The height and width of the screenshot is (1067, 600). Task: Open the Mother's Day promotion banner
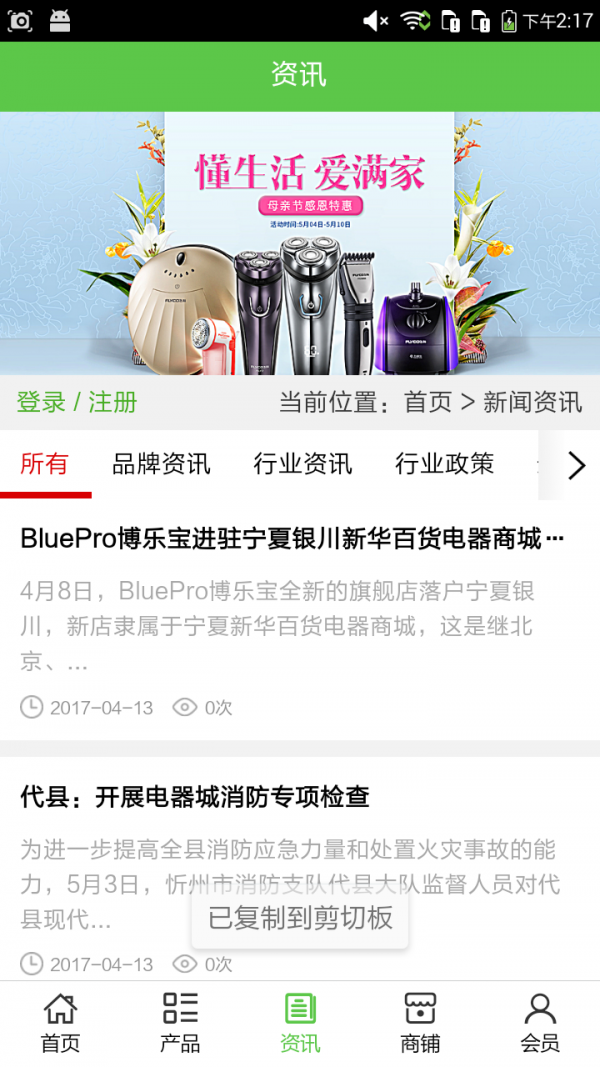(x=300, y=243)
